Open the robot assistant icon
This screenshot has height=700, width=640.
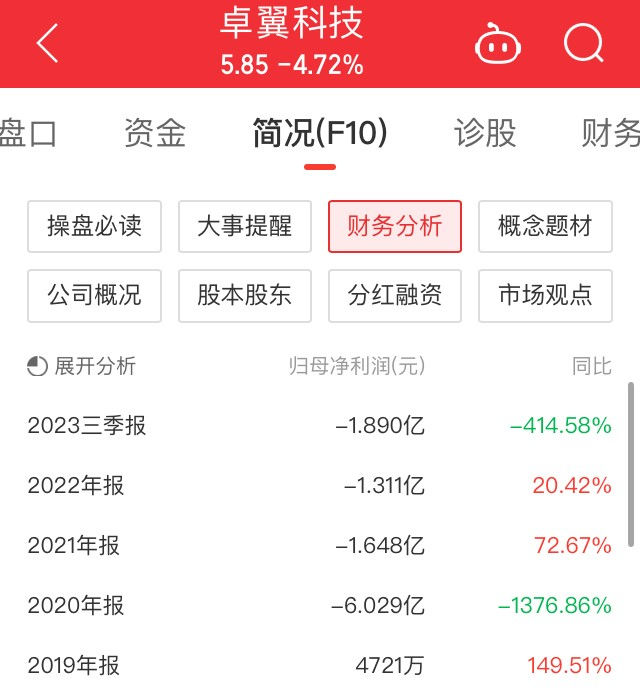(498, 44)
